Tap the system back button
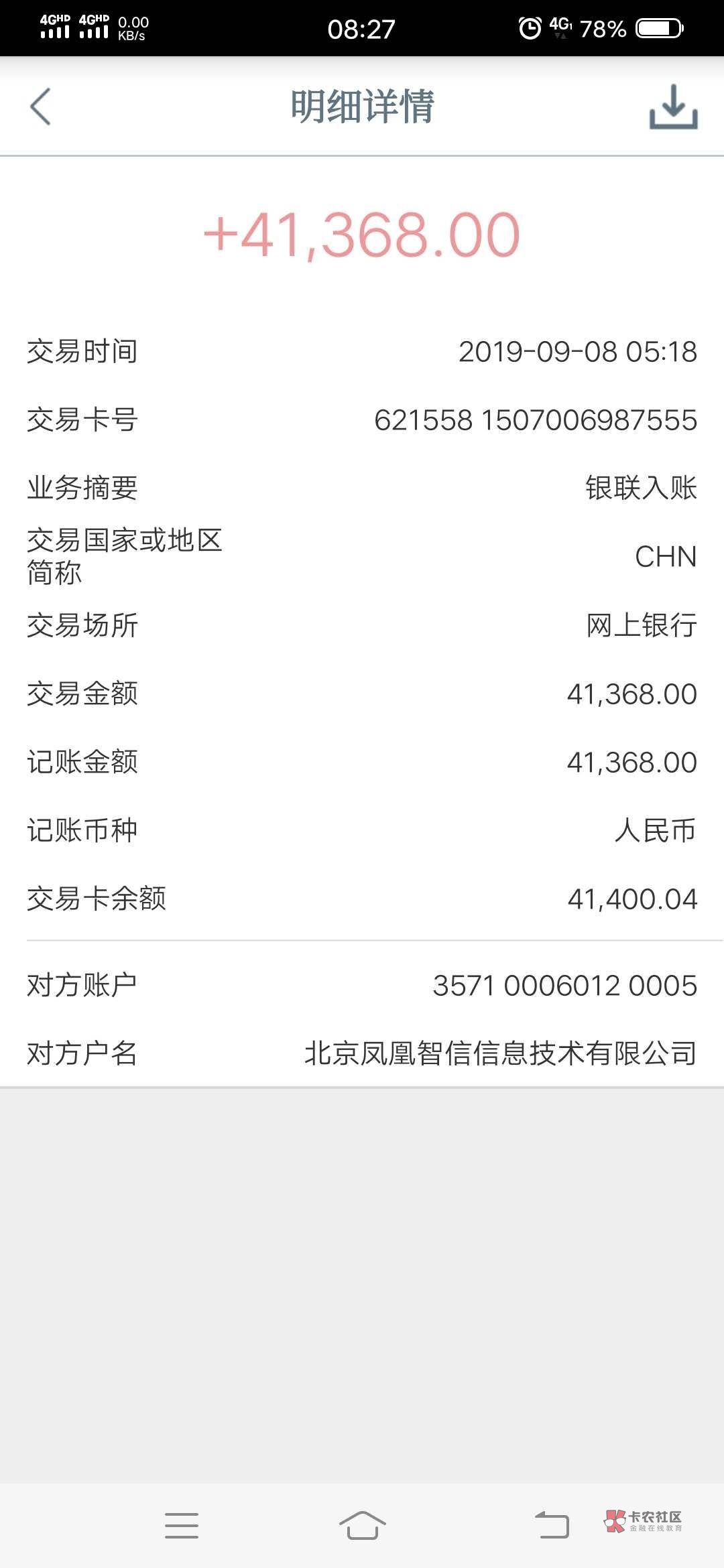This screenshot has width=724, height=1568. [x=552, y=1526]
